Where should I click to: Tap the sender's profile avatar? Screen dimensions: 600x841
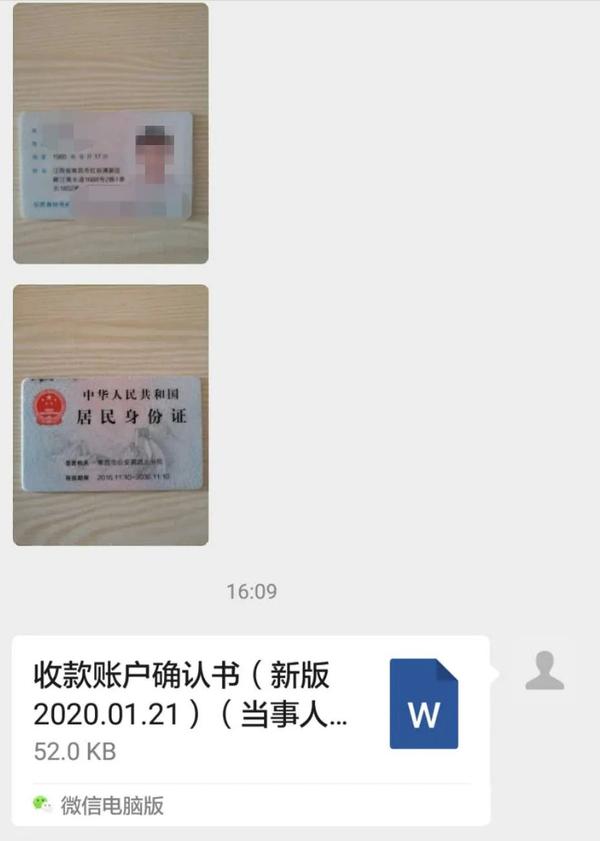(545, 668)
